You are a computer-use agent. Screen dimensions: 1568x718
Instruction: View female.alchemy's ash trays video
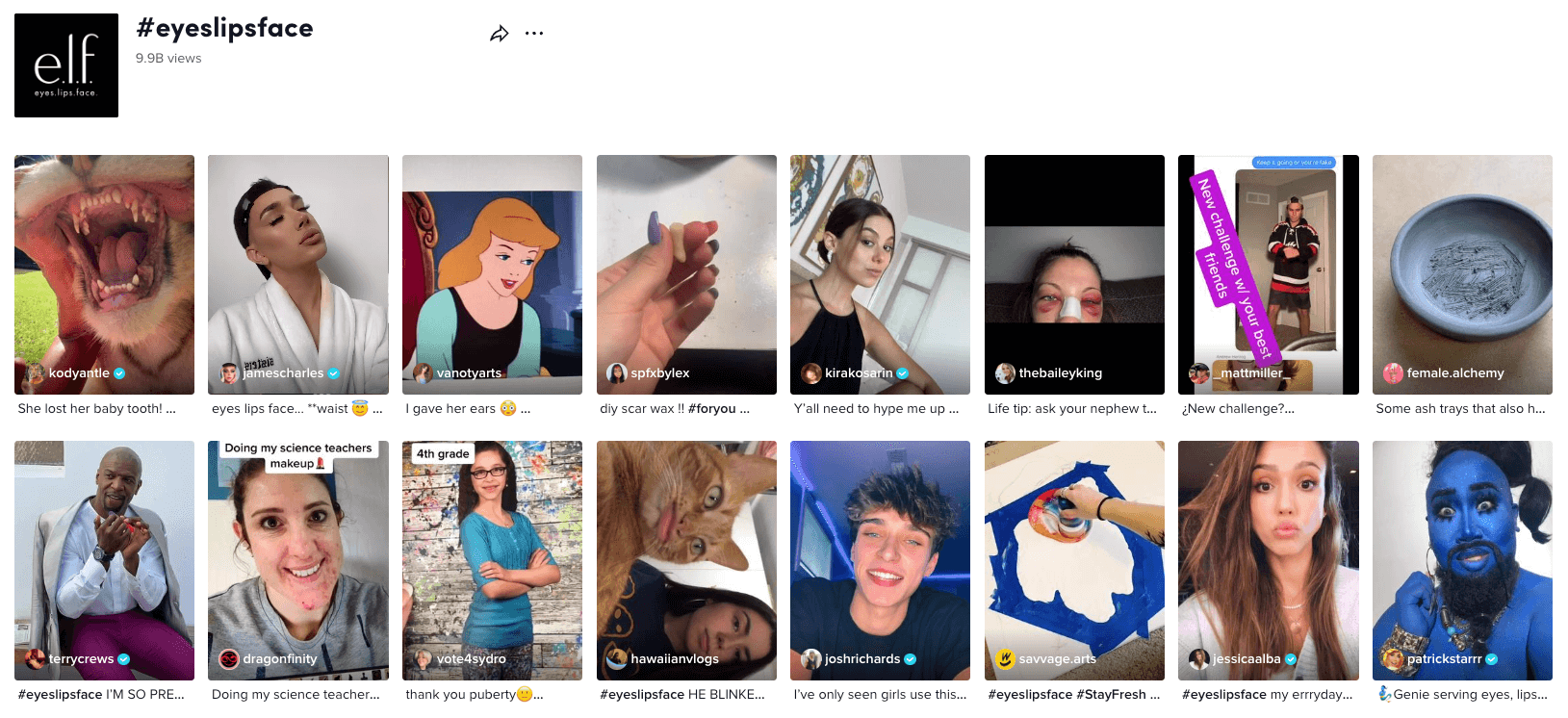tap(1462, 274)
